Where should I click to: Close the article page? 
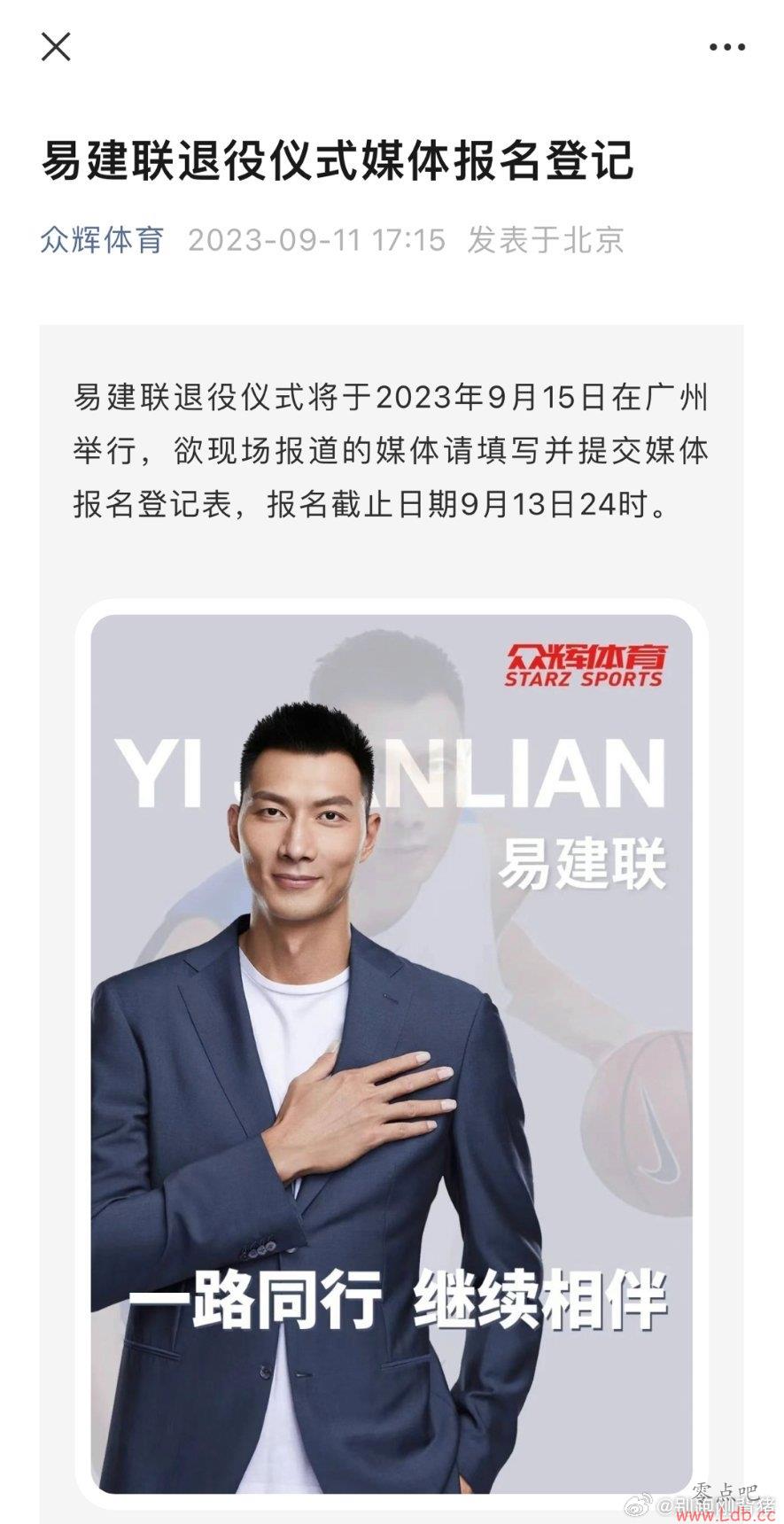[56, 47]
